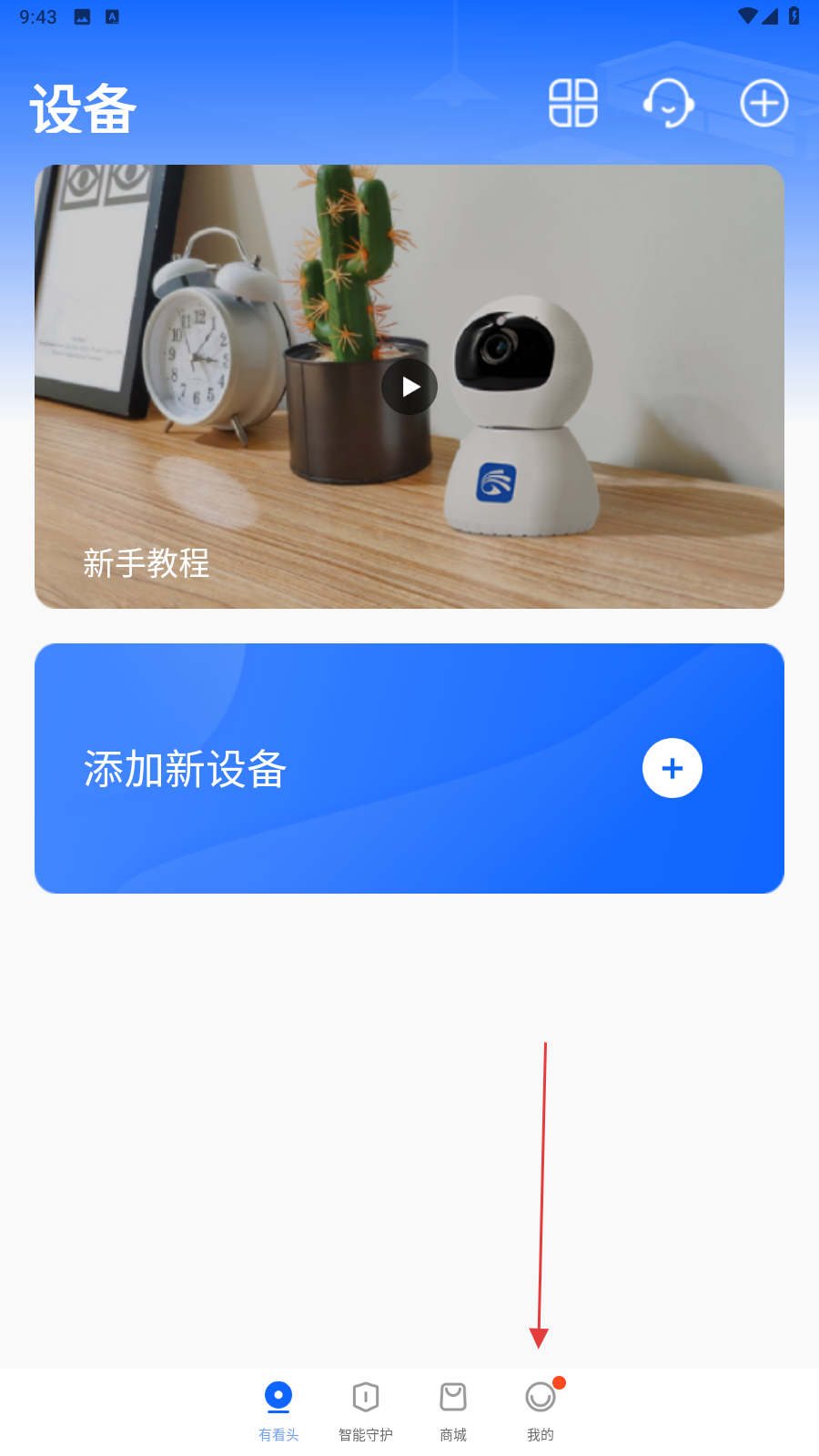Screen dimensions: 819x1456
Task: Go to the 商城 tab
Action: pyautogui.click(x=453, y=1410)
